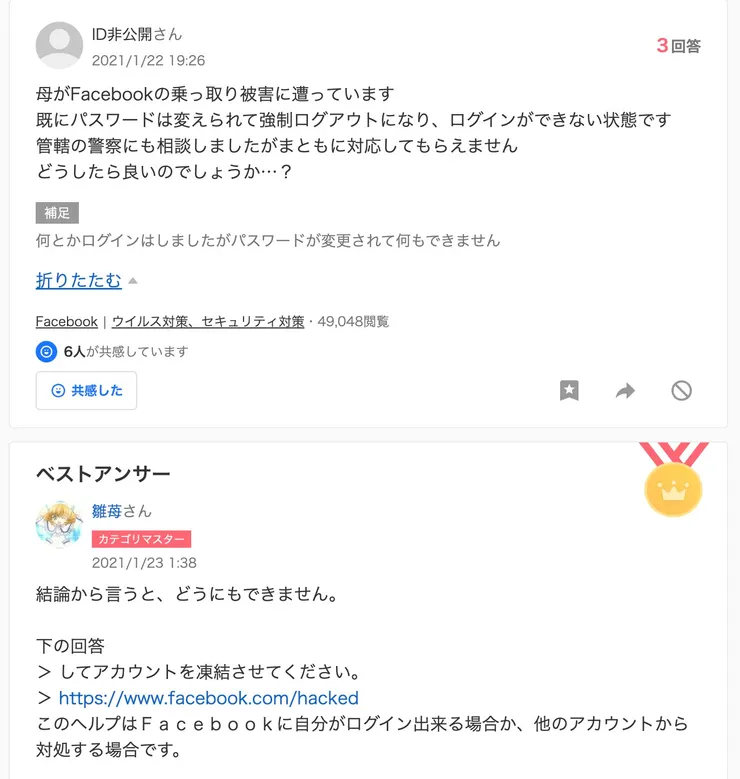View all answers via the 3回答 label
740x779 pixels.
[x=680, y=44]
